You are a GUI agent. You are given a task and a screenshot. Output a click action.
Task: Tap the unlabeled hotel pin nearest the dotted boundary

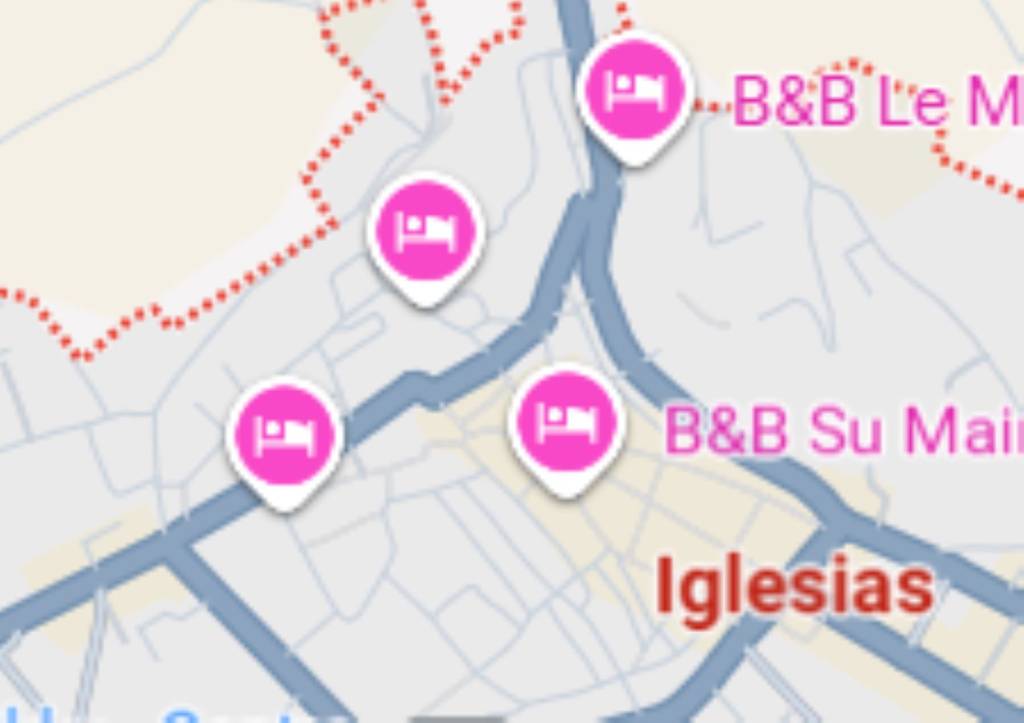[x=426, y=232]
